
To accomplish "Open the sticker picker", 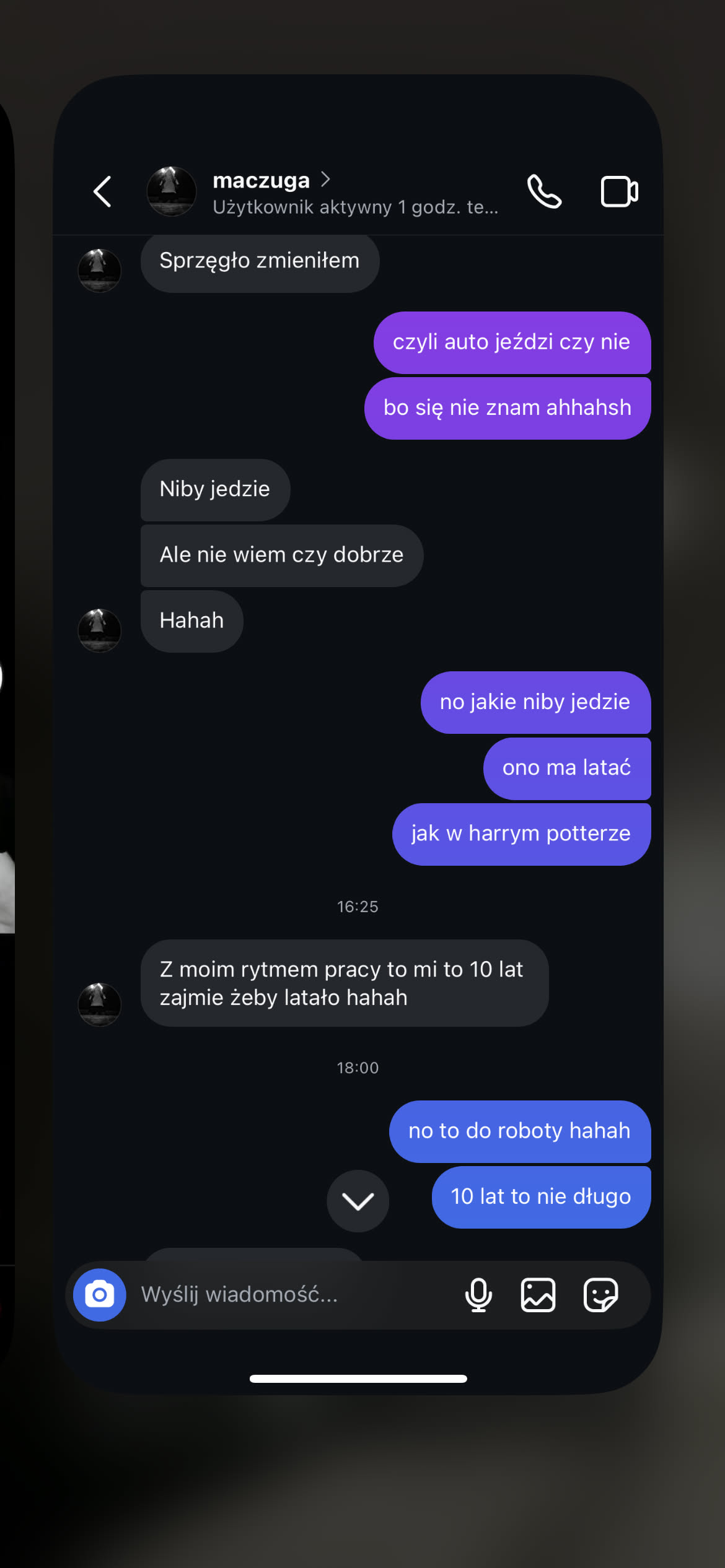I will point(600,1294).
